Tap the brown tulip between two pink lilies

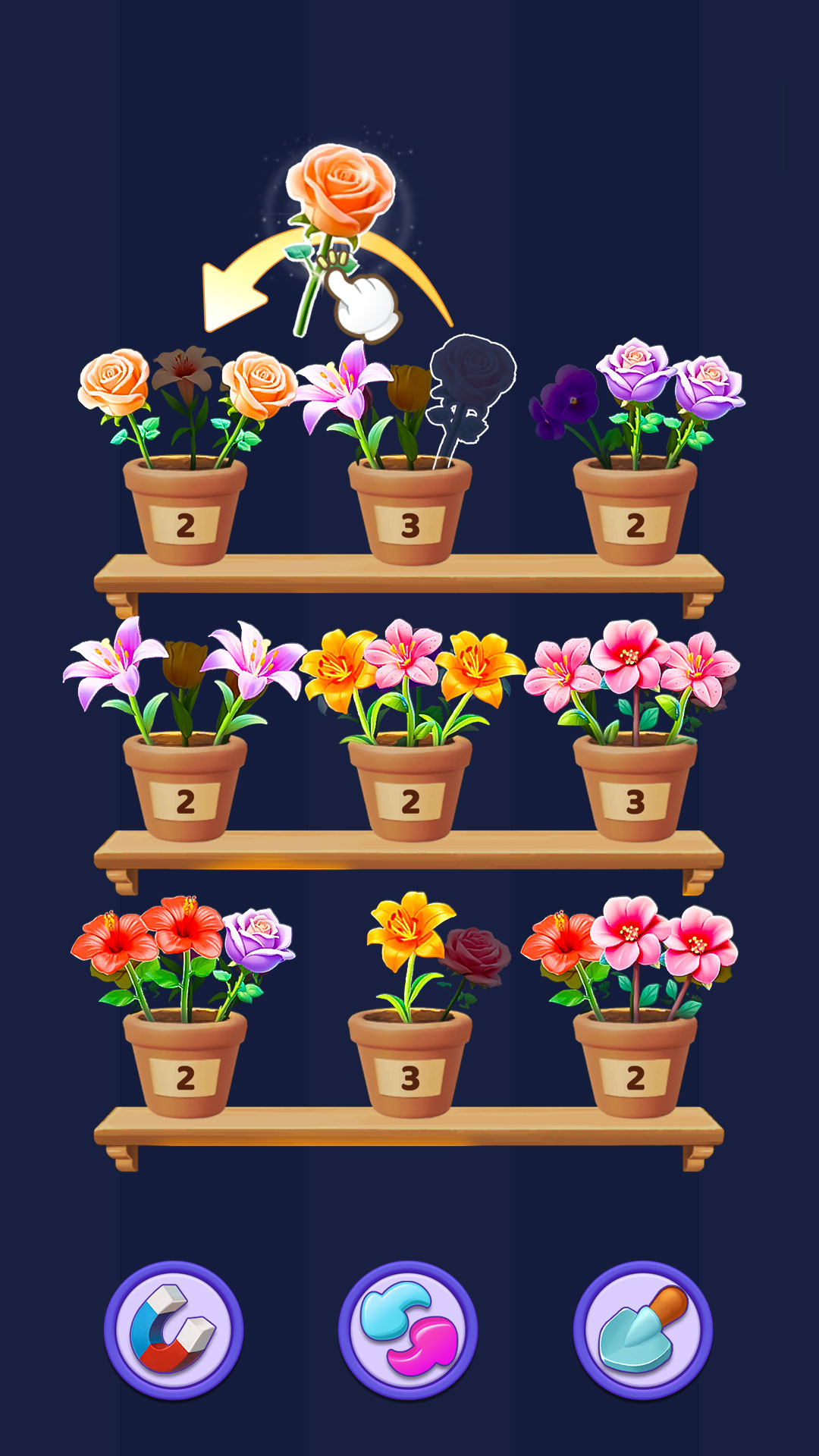(x=184, y=664)
